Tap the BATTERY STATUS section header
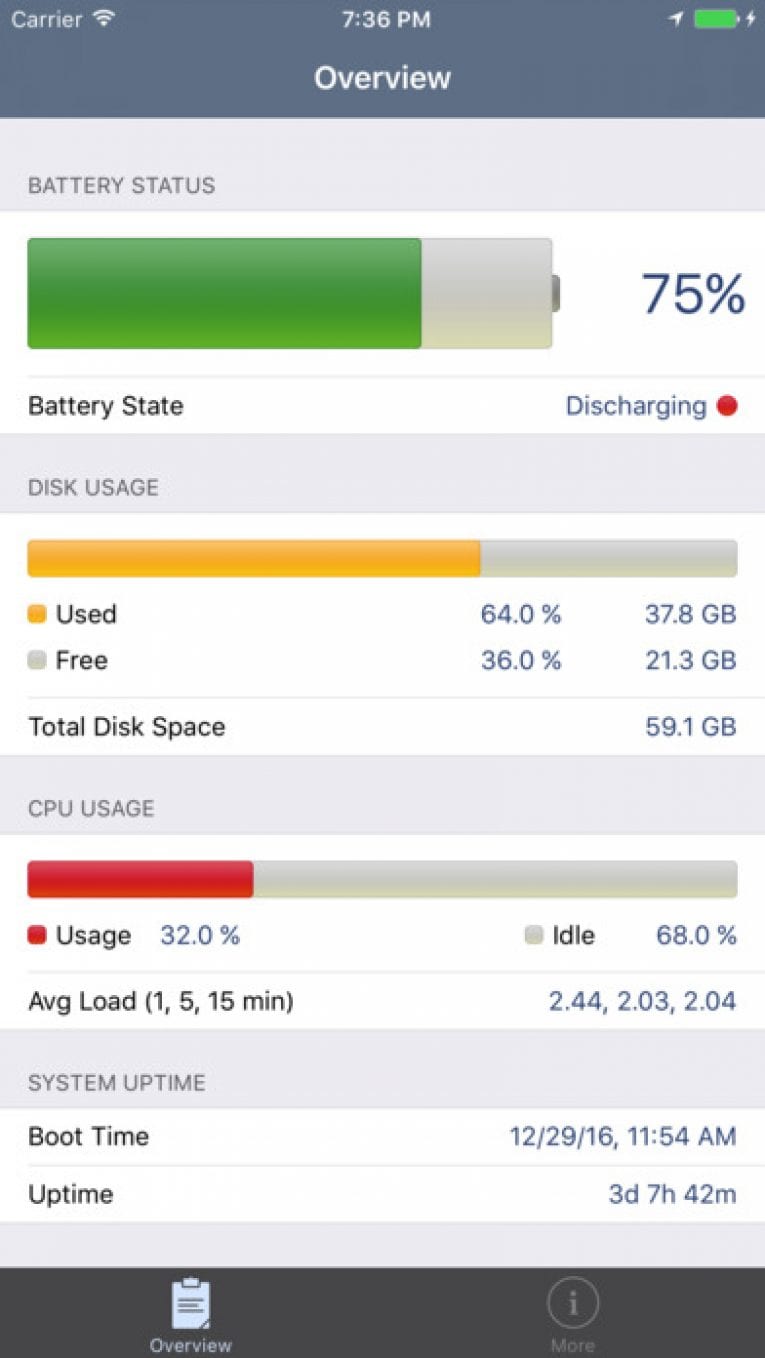The width and height of the screenshot is (765, 1358). tap(121, 185)
